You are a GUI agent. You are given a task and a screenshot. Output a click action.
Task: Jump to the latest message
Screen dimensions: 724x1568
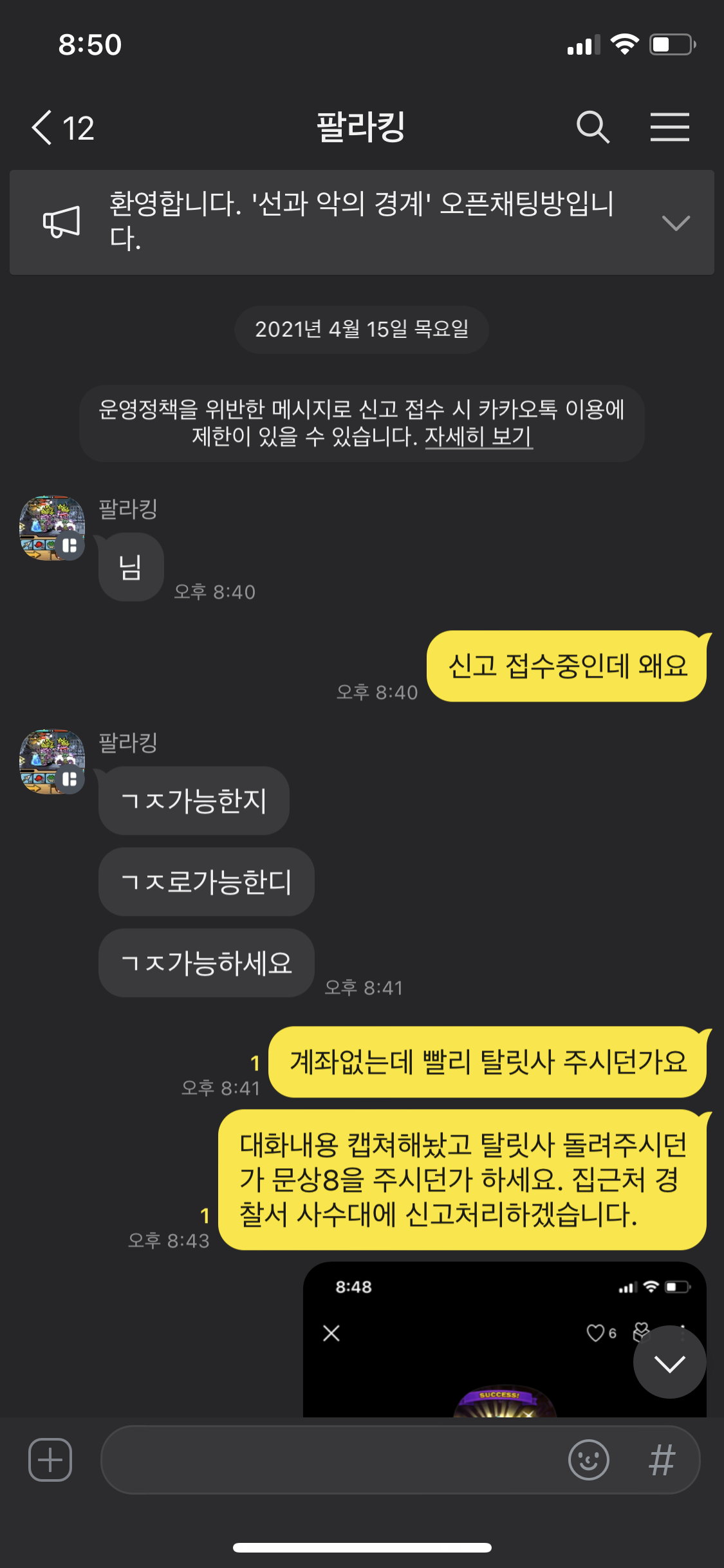pyautogui.click(x=669, y=1362)
